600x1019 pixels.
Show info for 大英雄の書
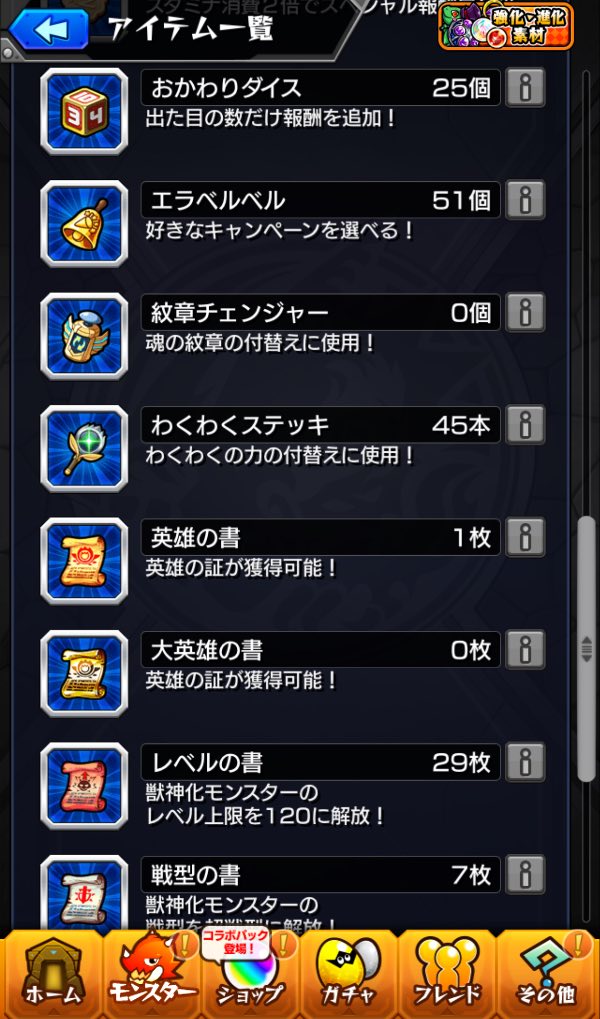click(x=525, y=650)
